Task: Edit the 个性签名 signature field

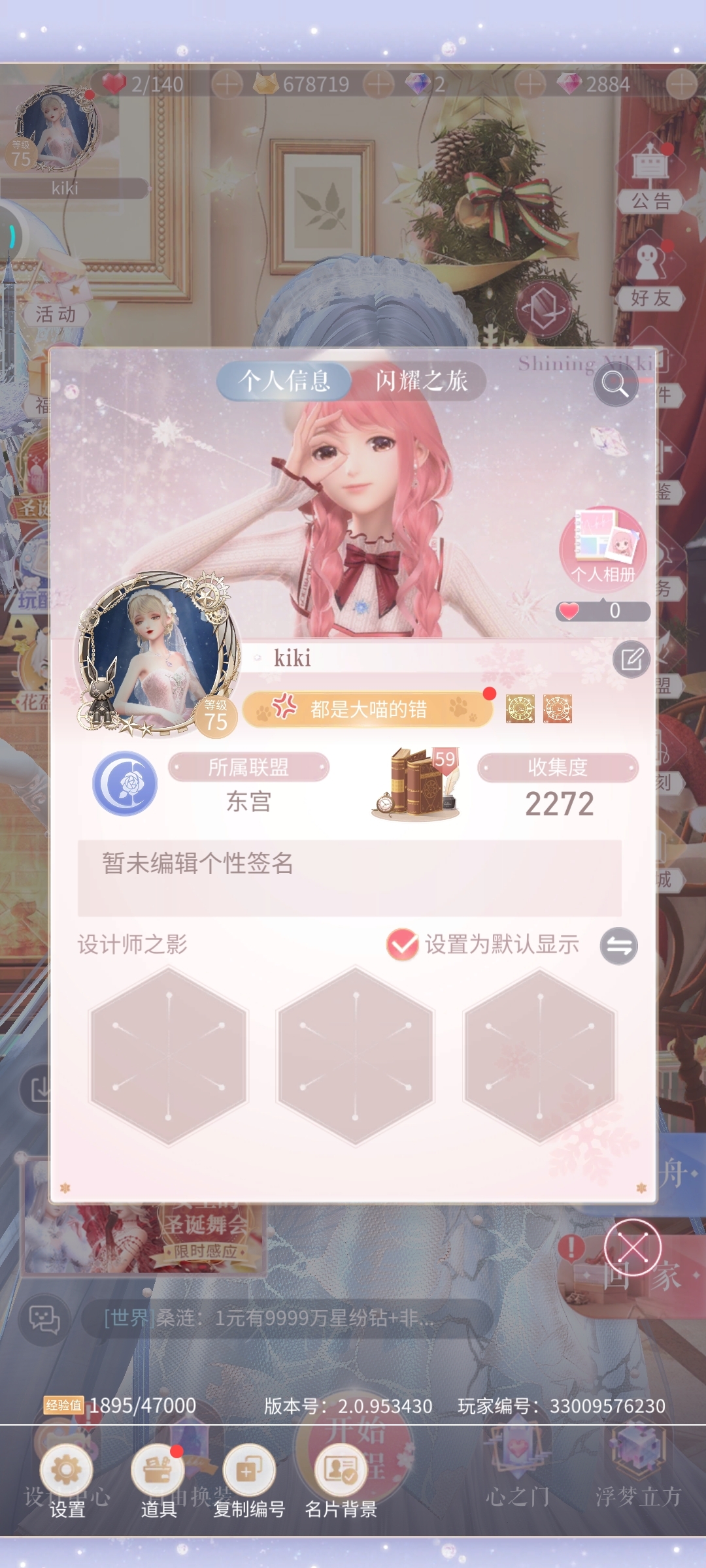Action: tap(349, 877)
